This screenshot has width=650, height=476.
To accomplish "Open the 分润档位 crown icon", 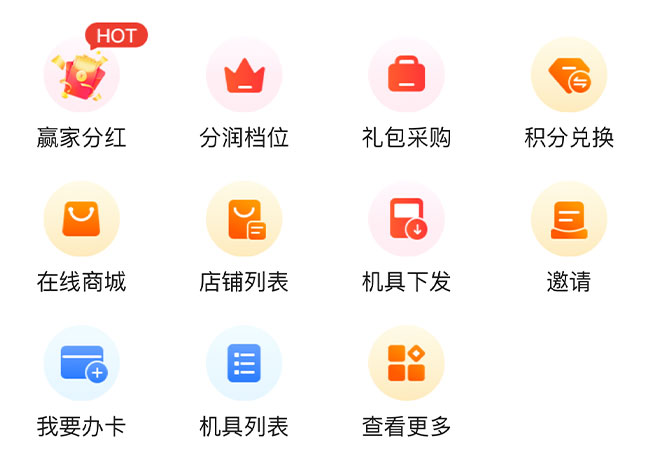I will click(x=244, y=75).
